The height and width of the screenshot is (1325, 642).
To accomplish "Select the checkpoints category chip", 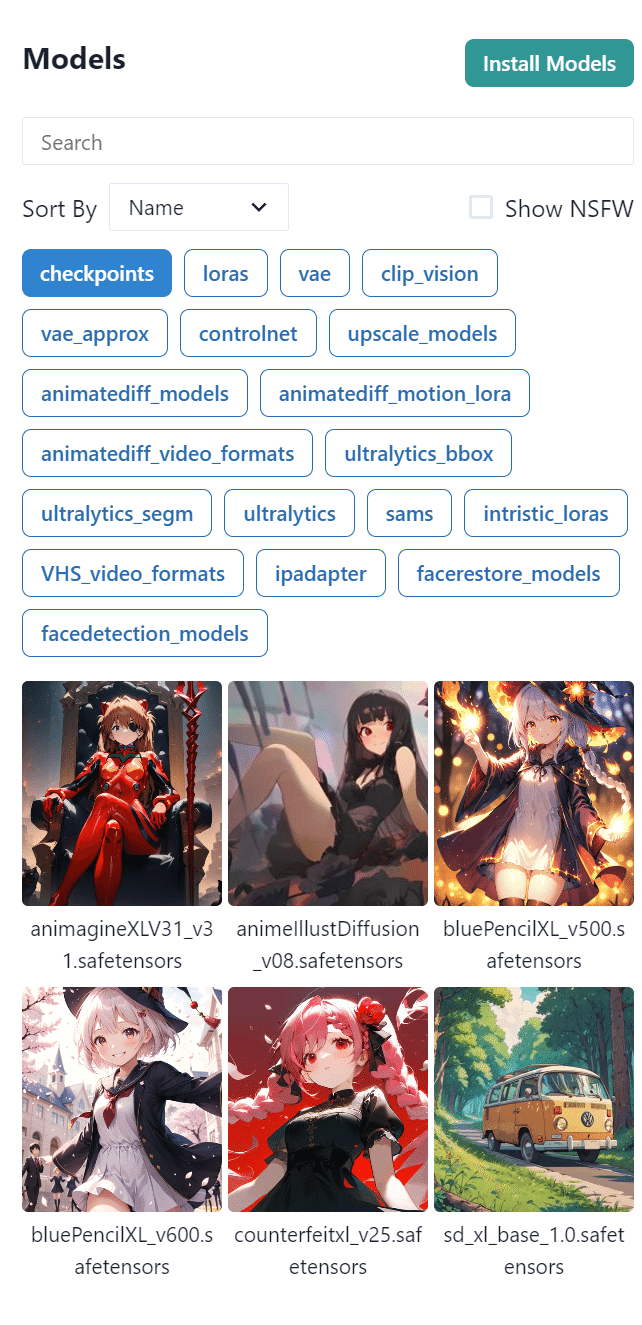I will tap(97, 273).
